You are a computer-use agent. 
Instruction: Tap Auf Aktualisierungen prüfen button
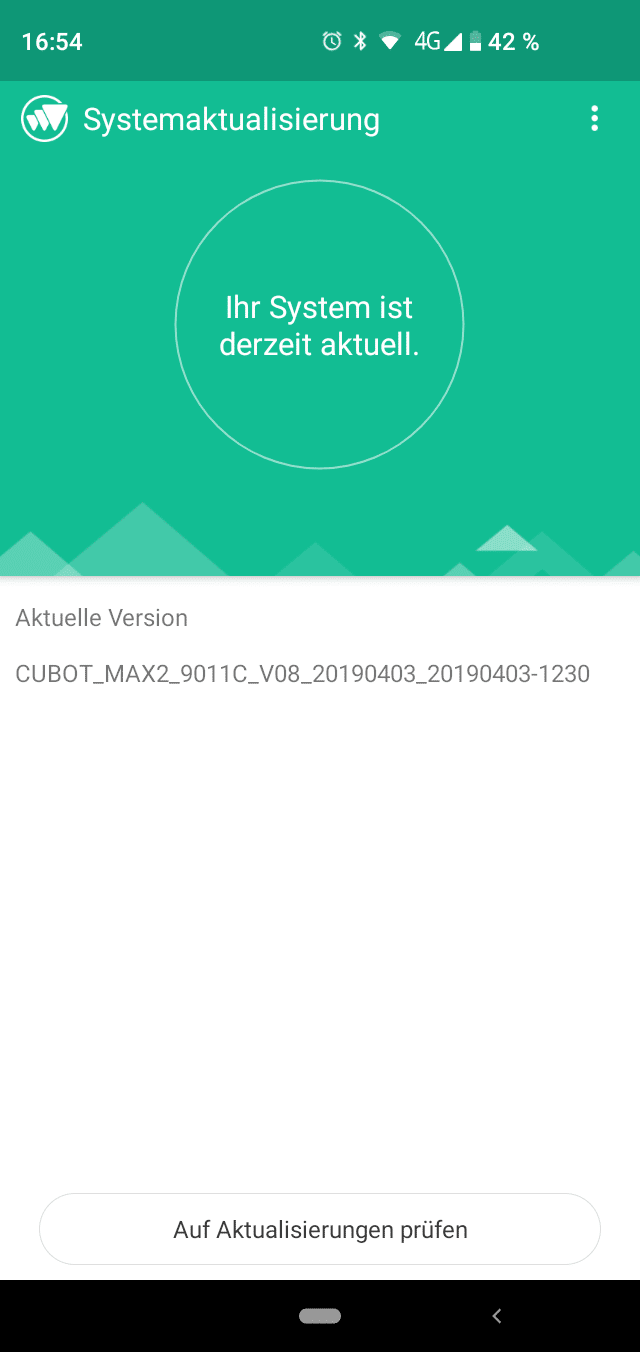click(x=320, y=1229)
